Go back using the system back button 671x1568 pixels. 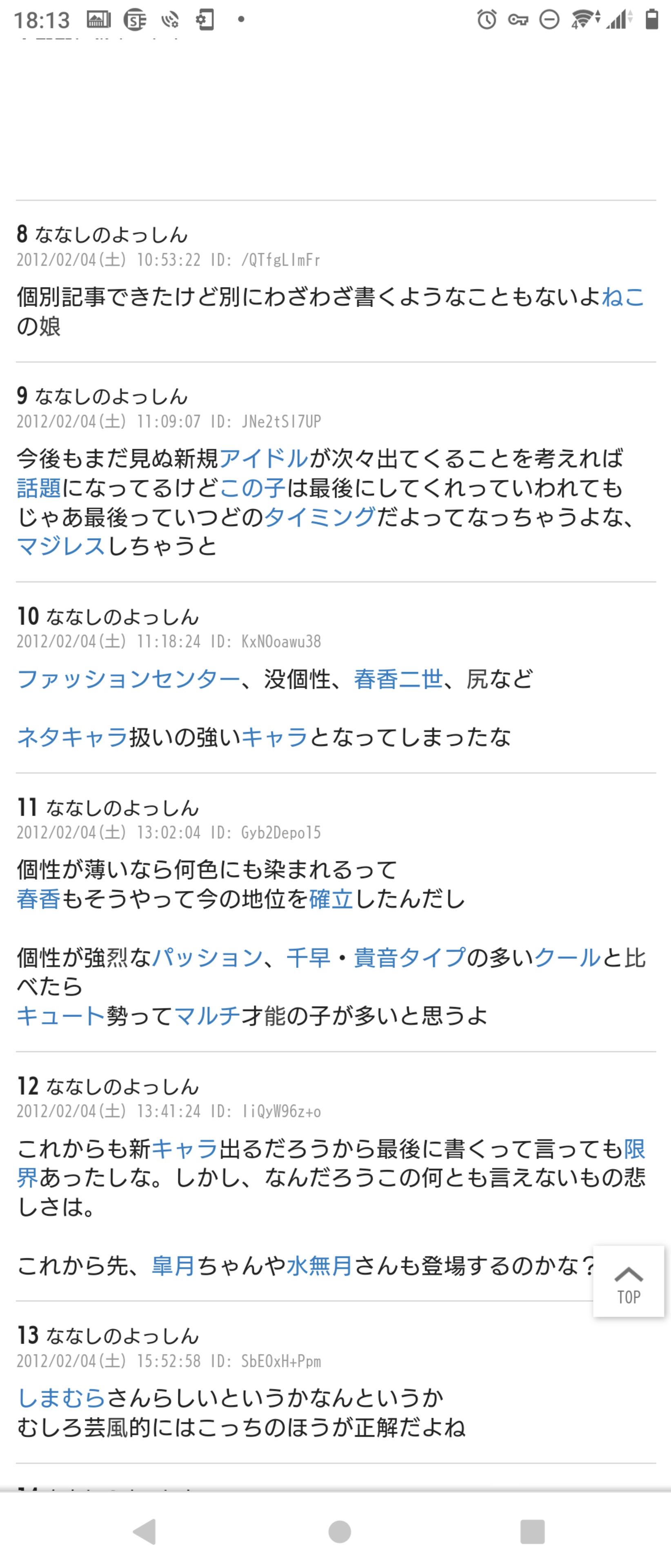coord(145,1532)
